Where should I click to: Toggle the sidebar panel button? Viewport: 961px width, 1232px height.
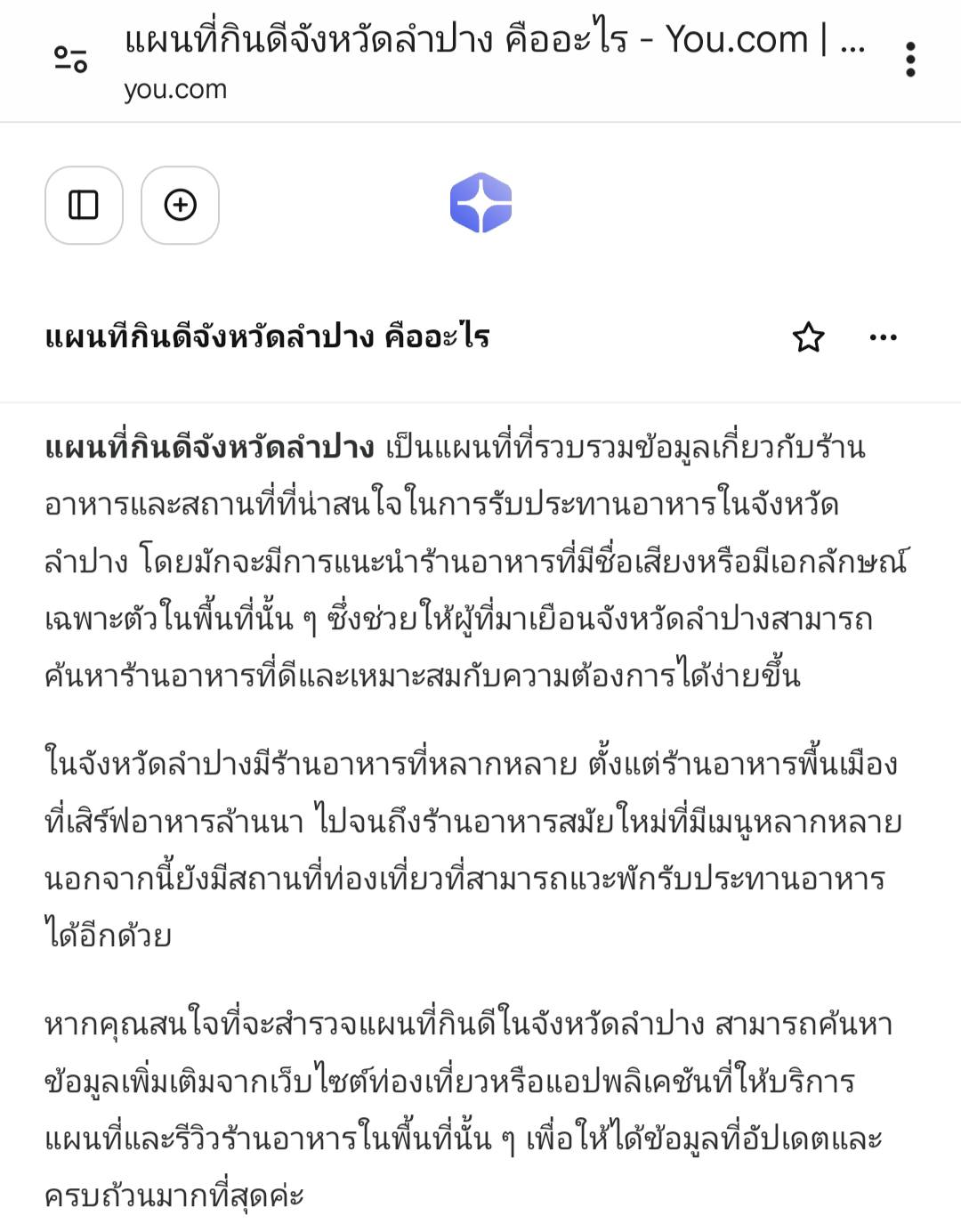(x=84, y=205)
